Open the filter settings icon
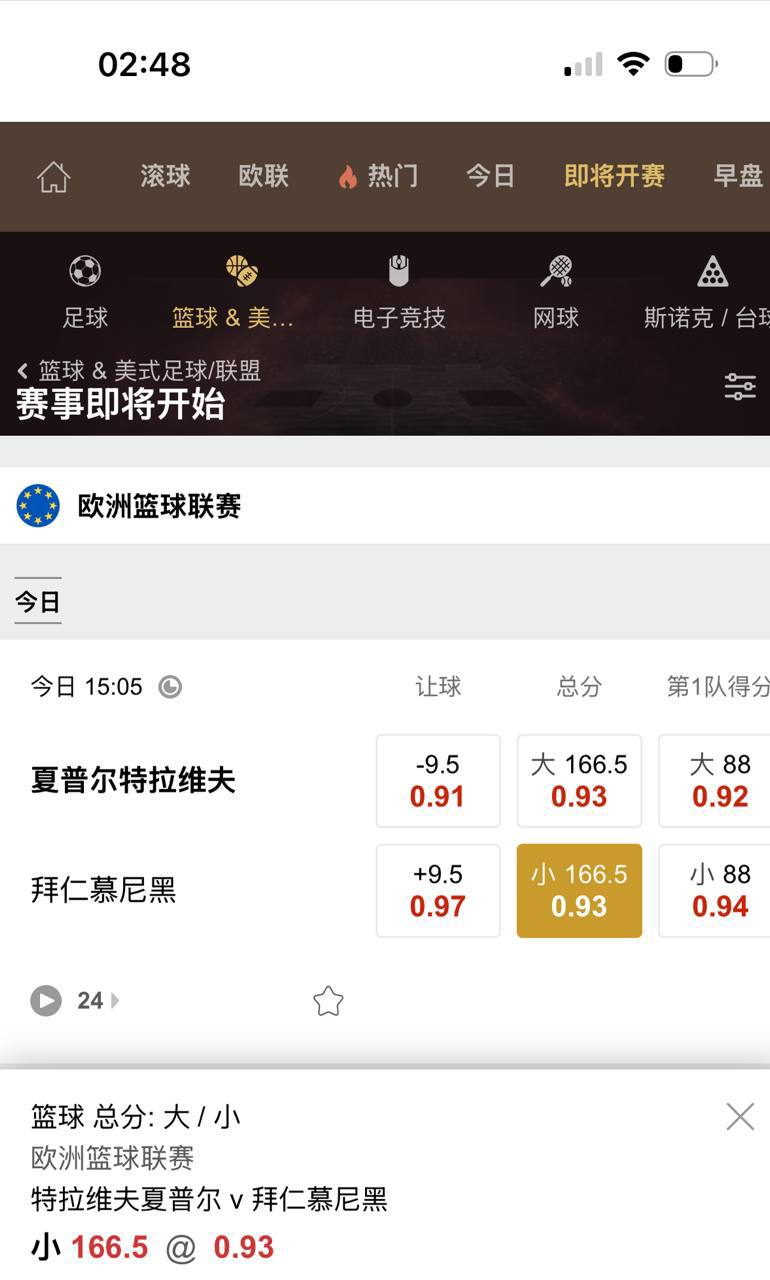Viewport: 770px width, 1280px height. [x=740, y=386]
